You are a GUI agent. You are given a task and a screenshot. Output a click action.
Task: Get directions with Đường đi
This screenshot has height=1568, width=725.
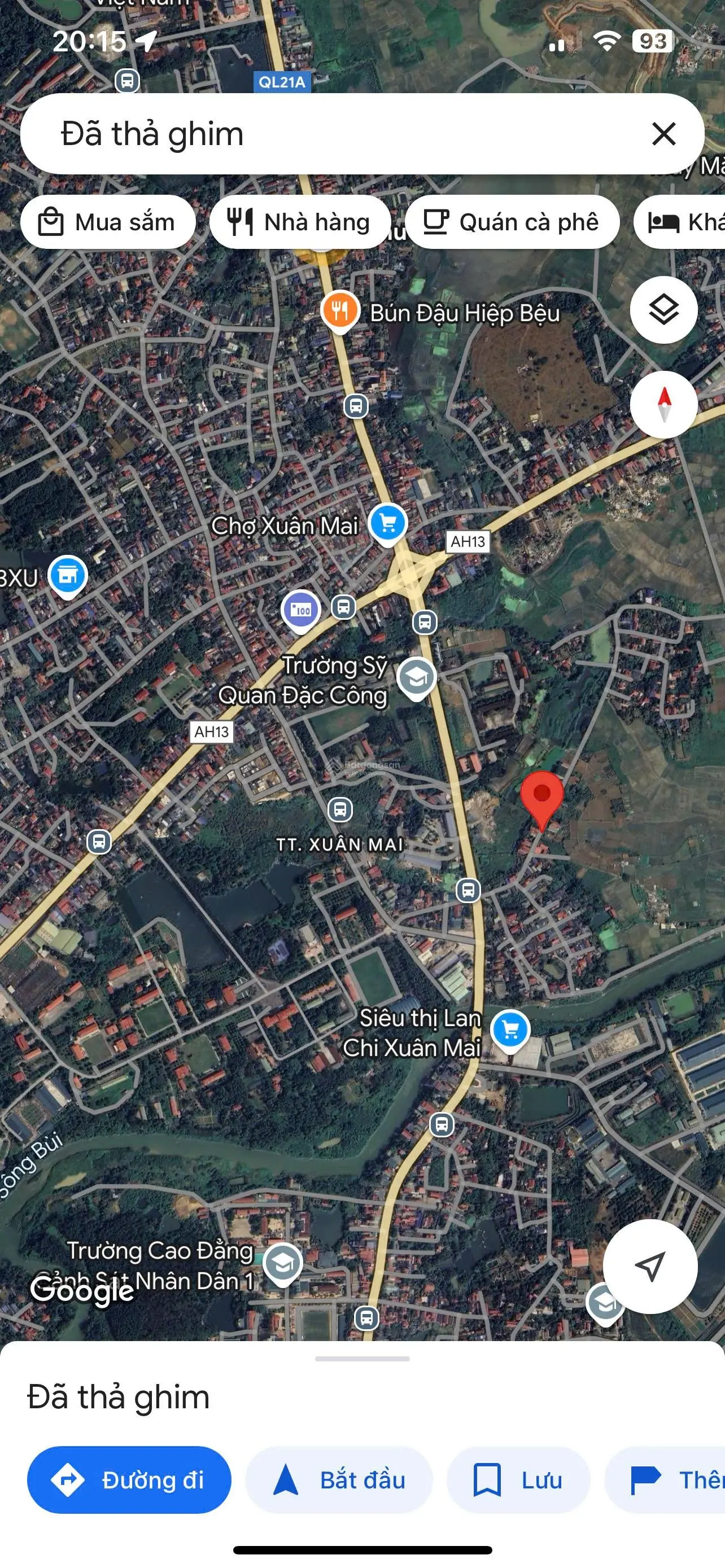[x=129, y=1480]
